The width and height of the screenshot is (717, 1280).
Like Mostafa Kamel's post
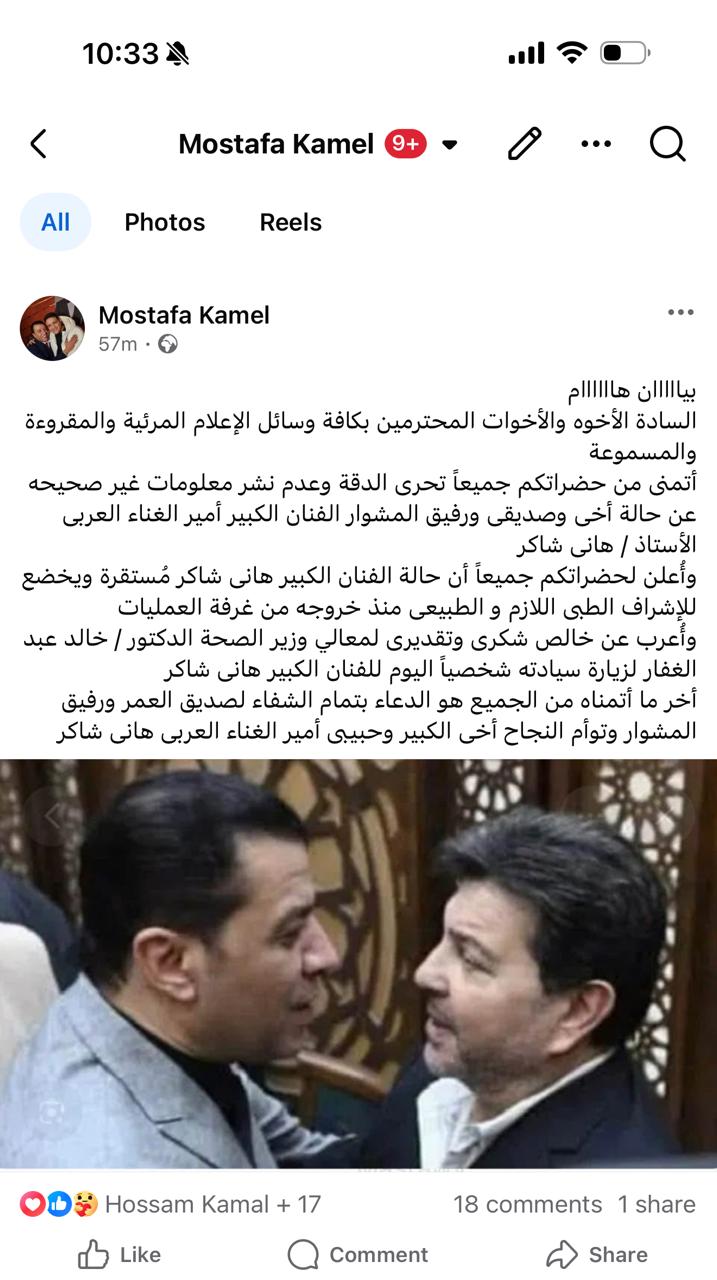tap(119, 1254)
